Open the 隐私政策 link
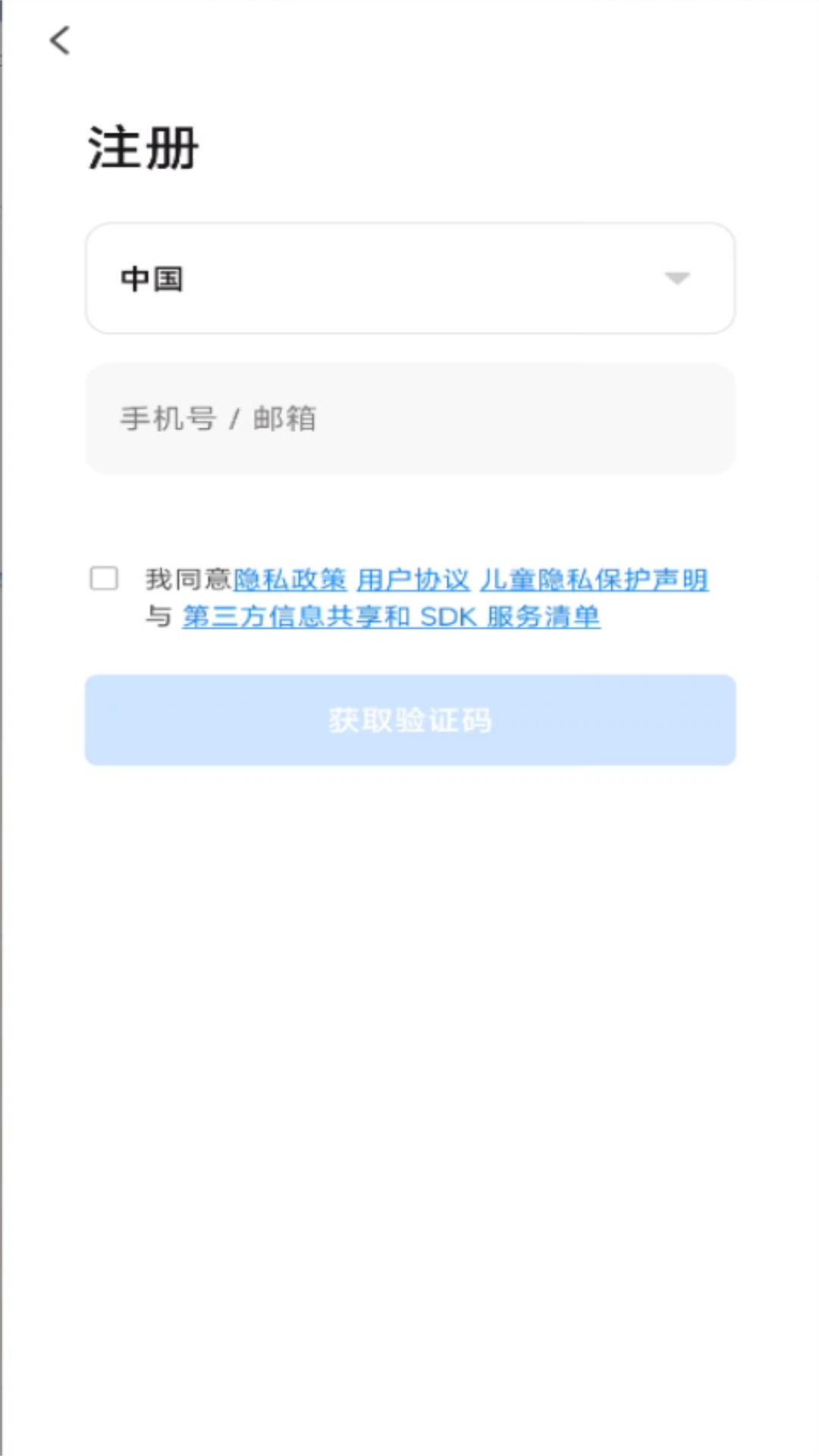Screen dimensions: 819x1456 290,580
